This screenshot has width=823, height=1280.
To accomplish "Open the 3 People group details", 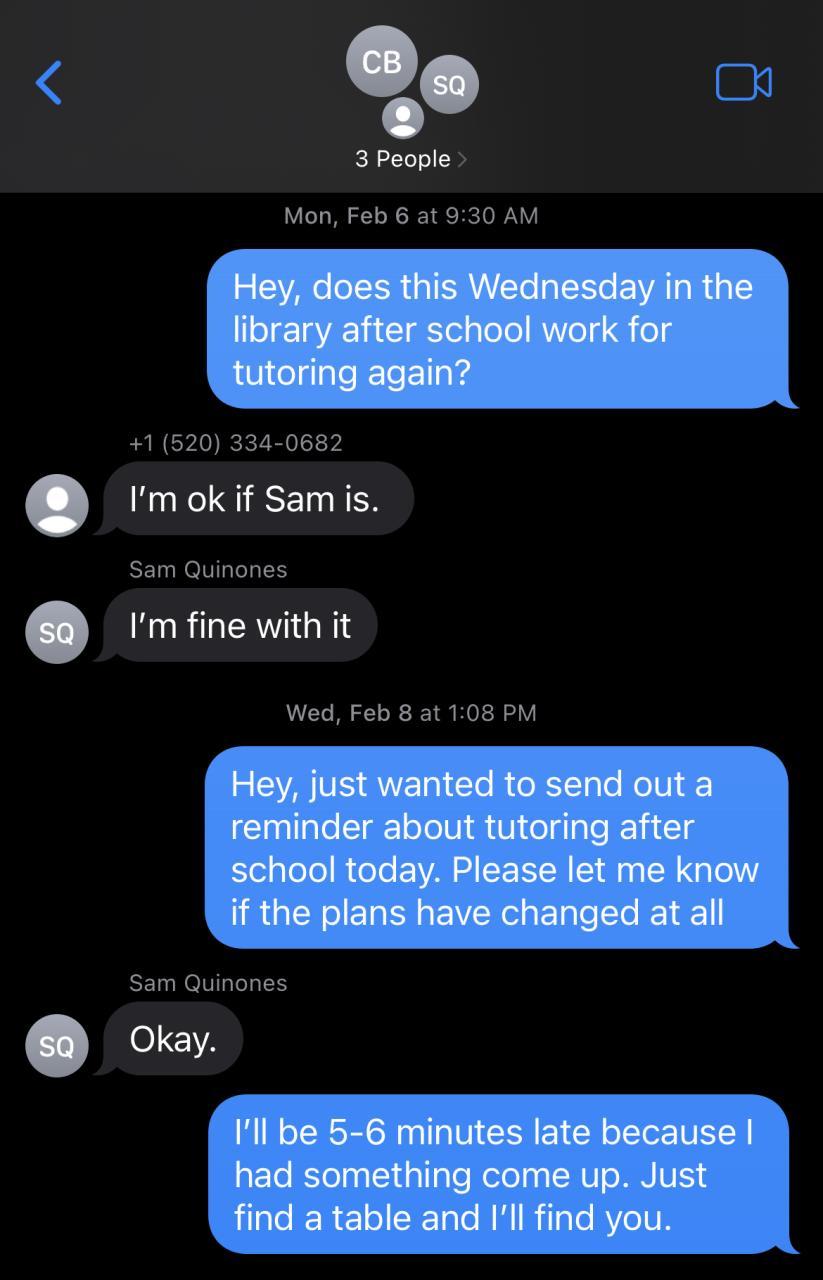I will pyautogui.click(x=410, y=159).
